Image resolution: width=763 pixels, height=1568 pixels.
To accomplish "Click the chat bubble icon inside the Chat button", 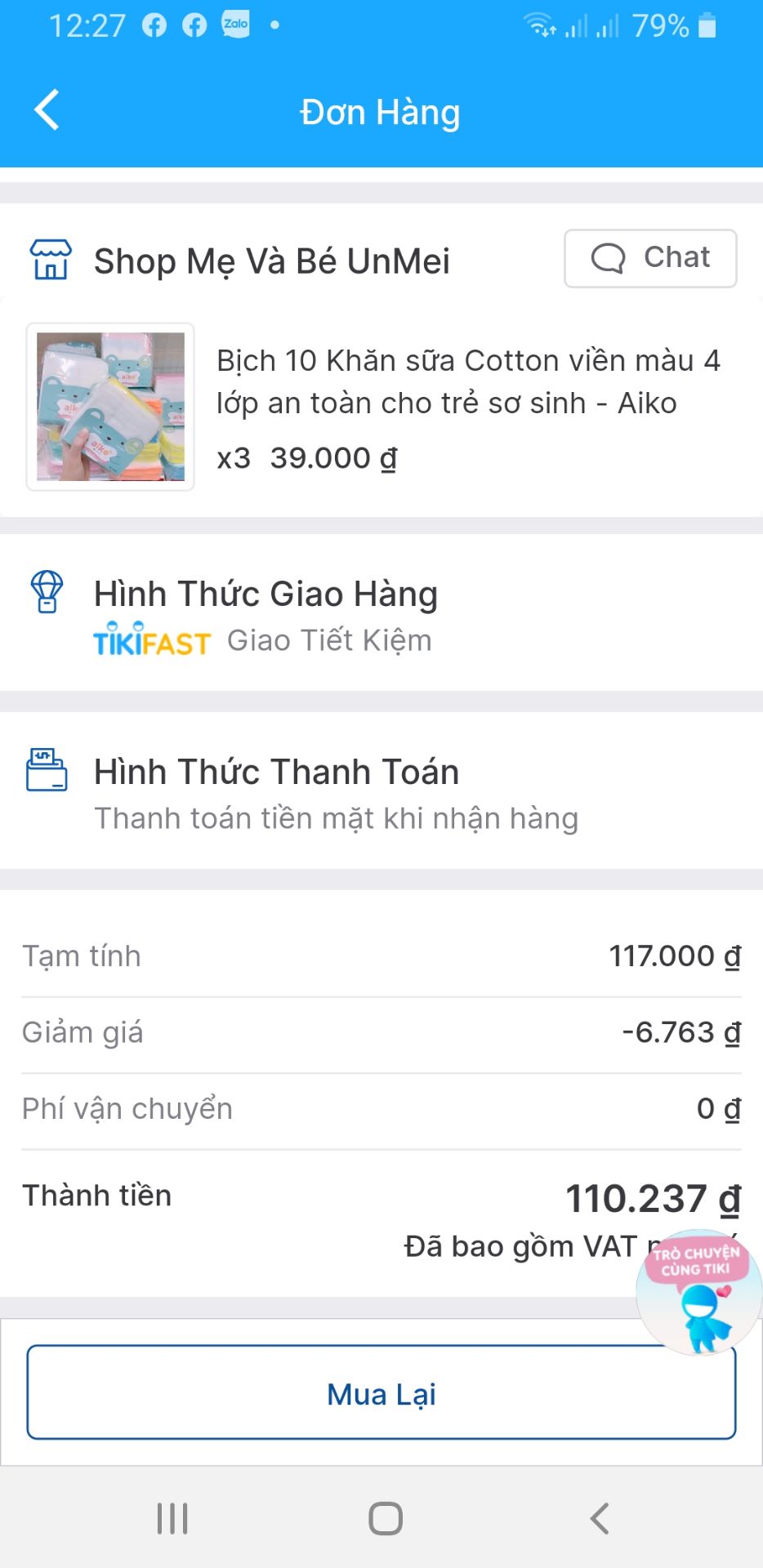I will click(610, 258).
